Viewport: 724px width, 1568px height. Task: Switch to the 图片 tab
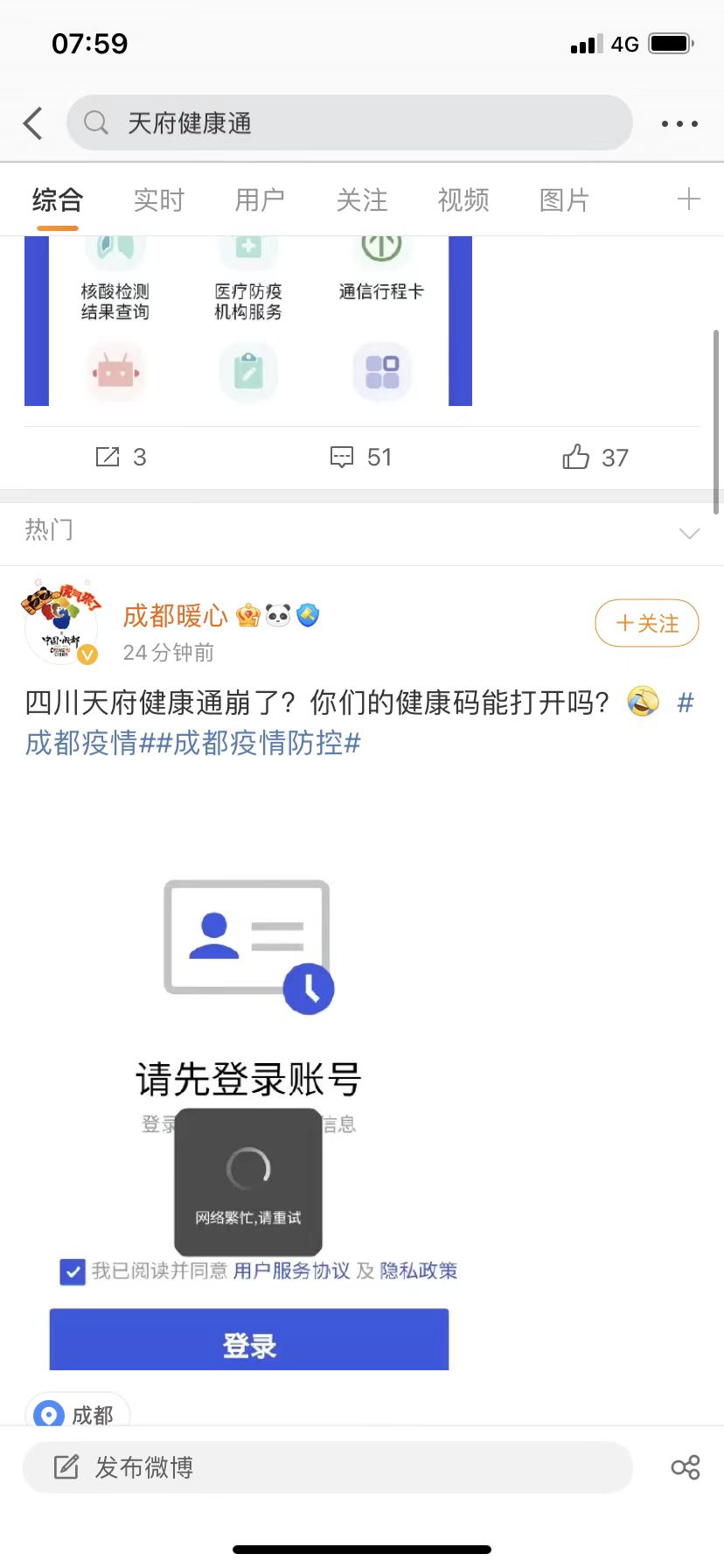point(564,200)
